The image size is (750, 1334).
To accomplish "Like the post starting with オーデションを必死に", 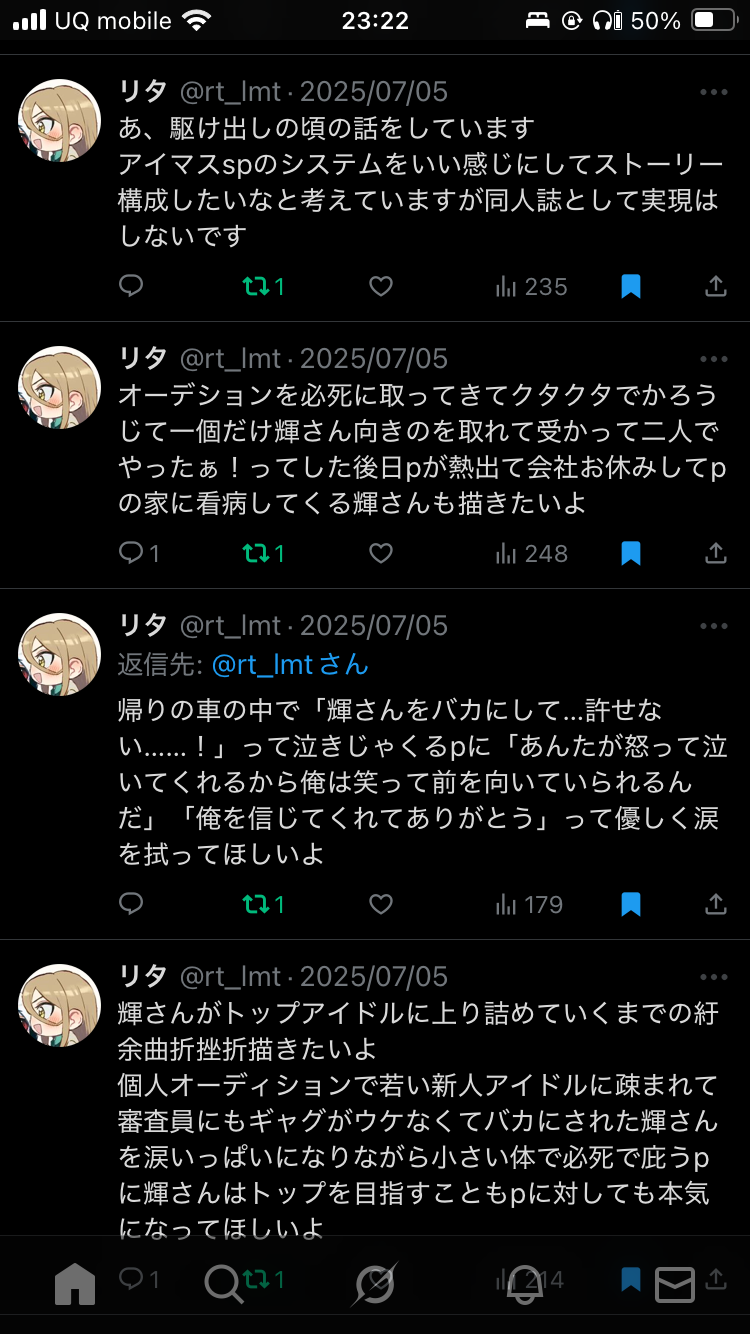I will 381,553.
